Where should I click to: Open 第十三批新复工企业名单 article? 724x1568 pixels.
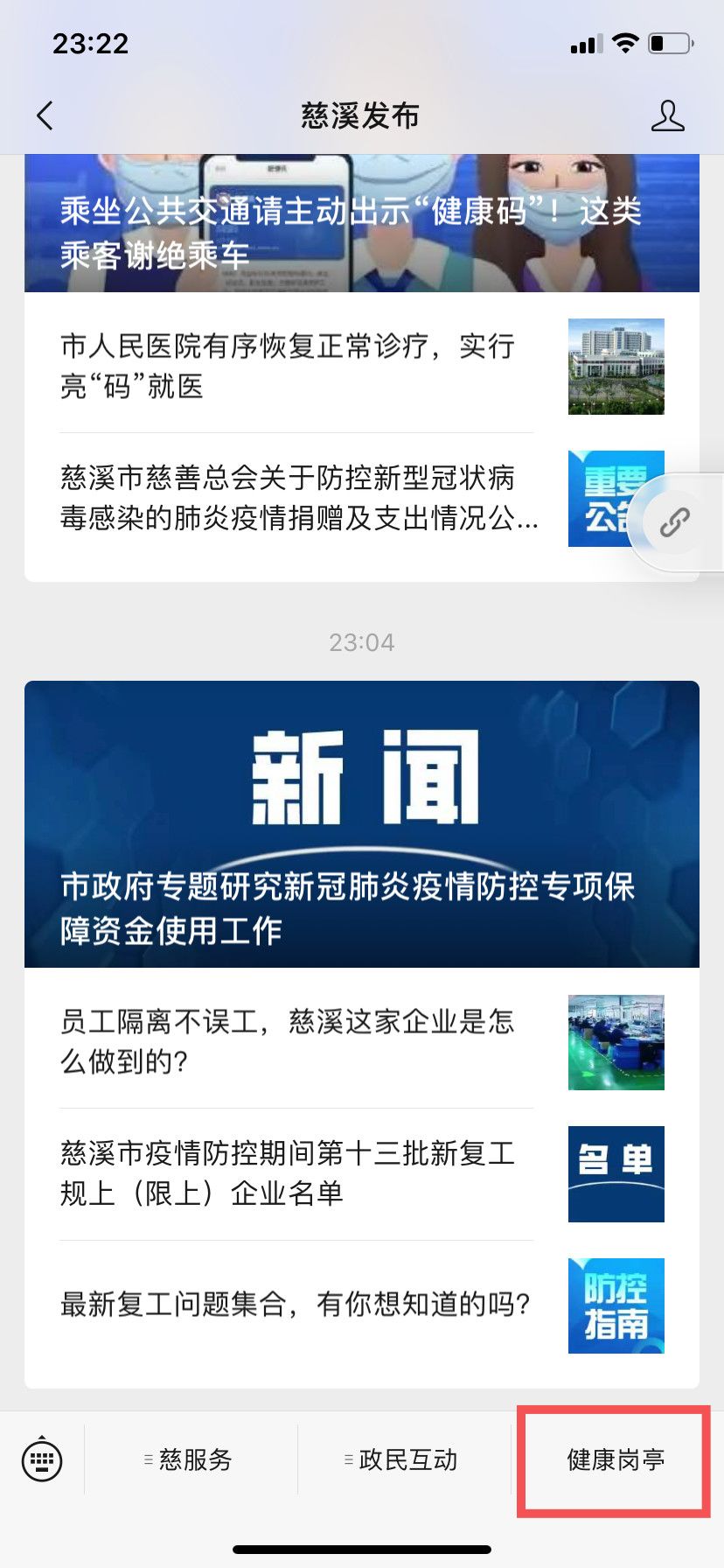point(362,1173)
